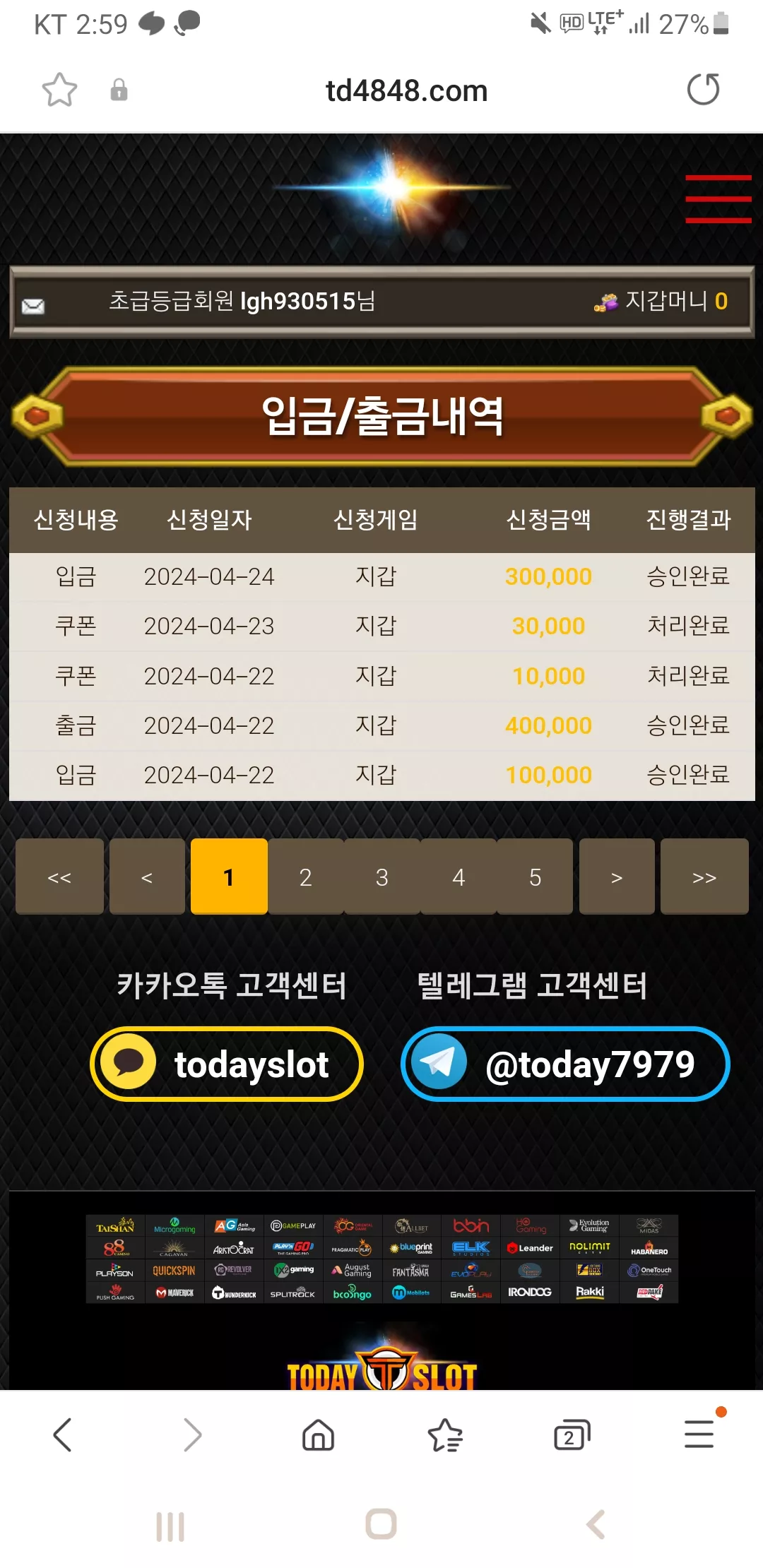
Task: Bookmark this page with the star icon
Action: [59, 90]
